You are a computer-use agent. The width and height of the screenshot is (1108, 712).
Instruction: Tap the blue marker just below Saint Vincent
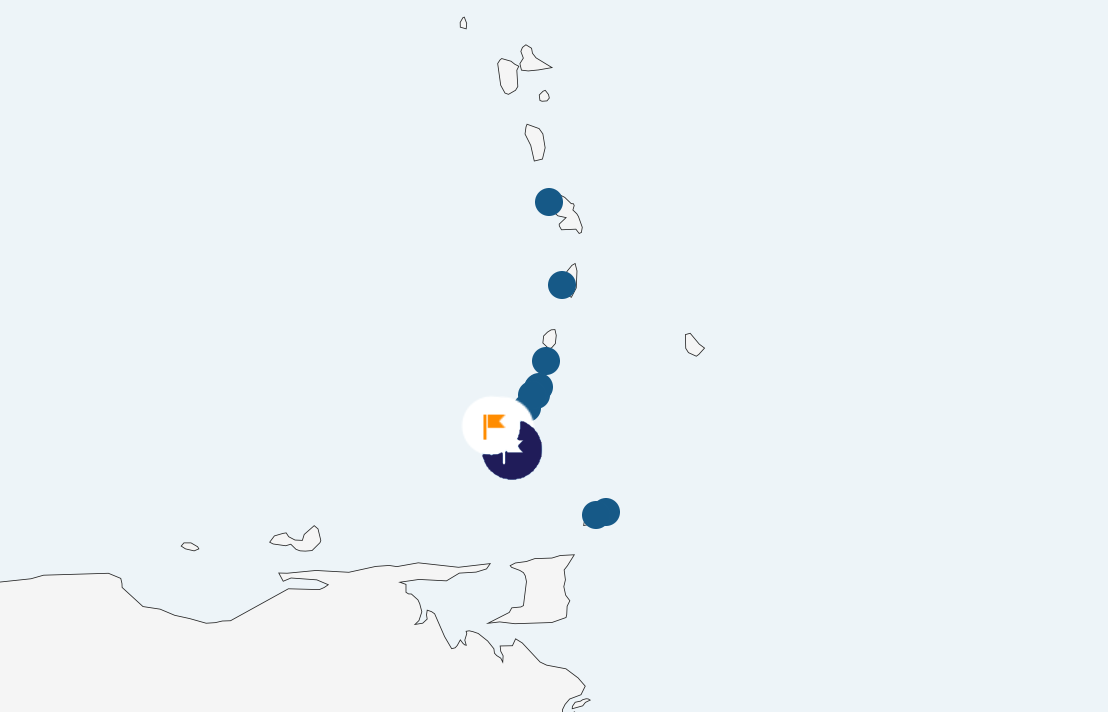point(546,361)
